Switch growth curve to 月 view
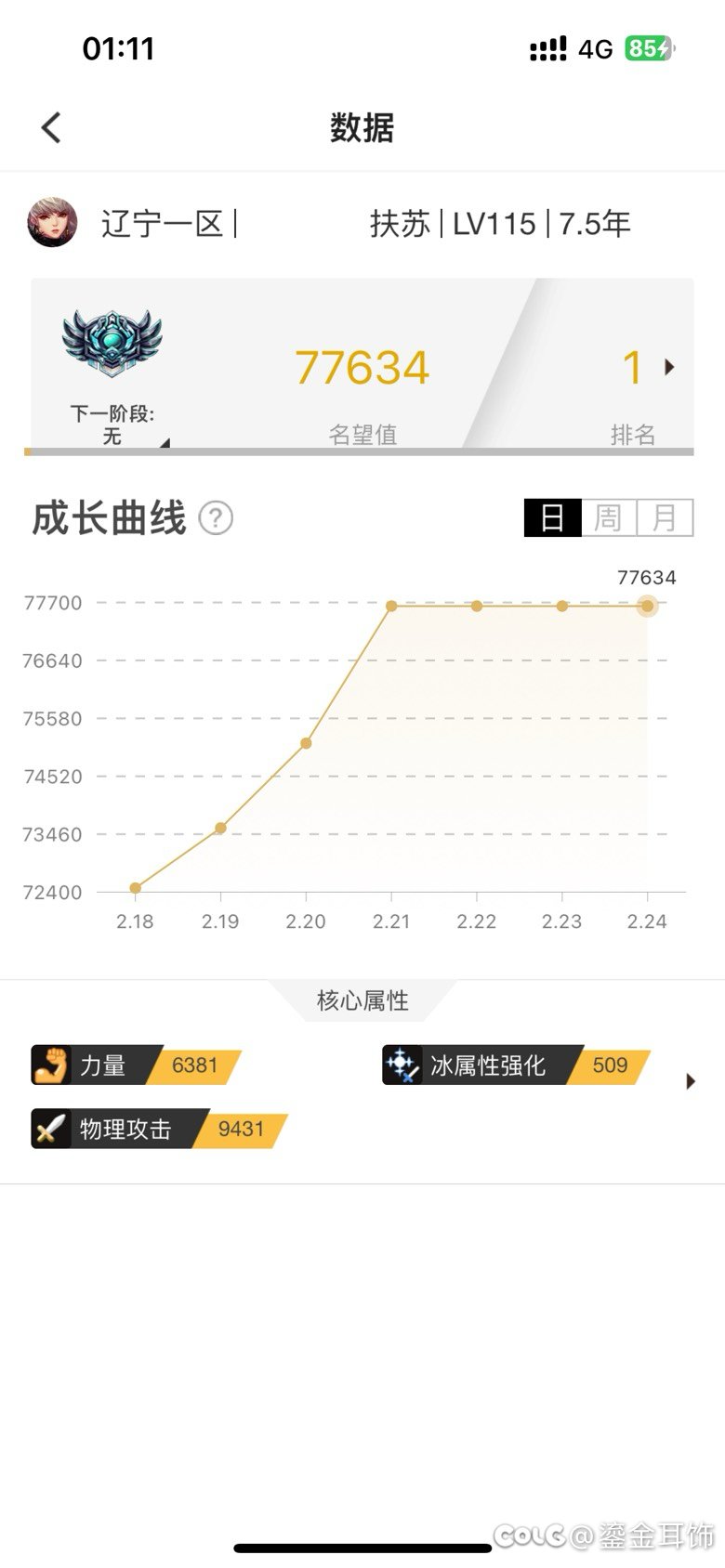 click(x=665, y=517)
